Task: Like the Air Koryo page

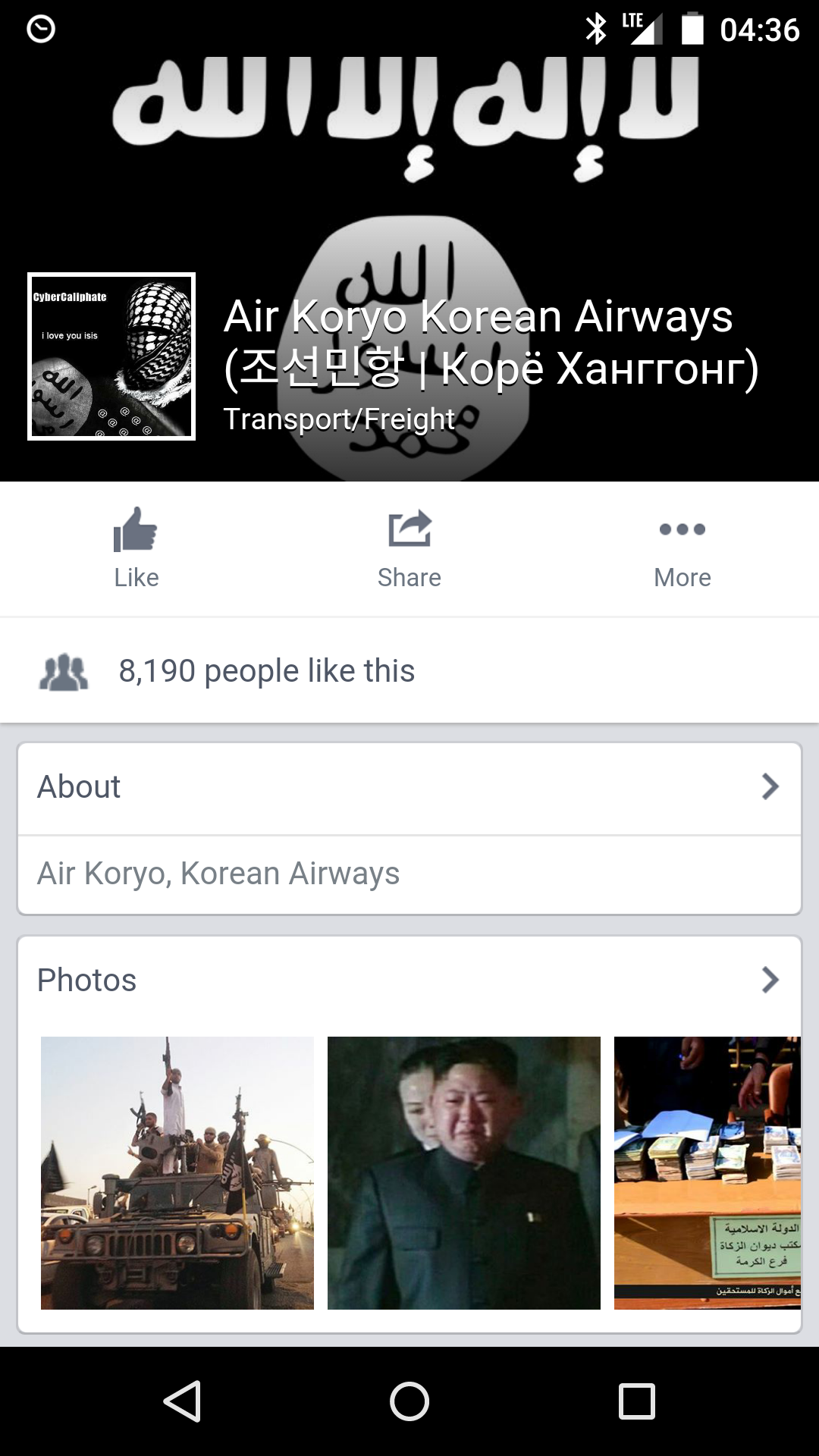Action: [x=136, y=548]
